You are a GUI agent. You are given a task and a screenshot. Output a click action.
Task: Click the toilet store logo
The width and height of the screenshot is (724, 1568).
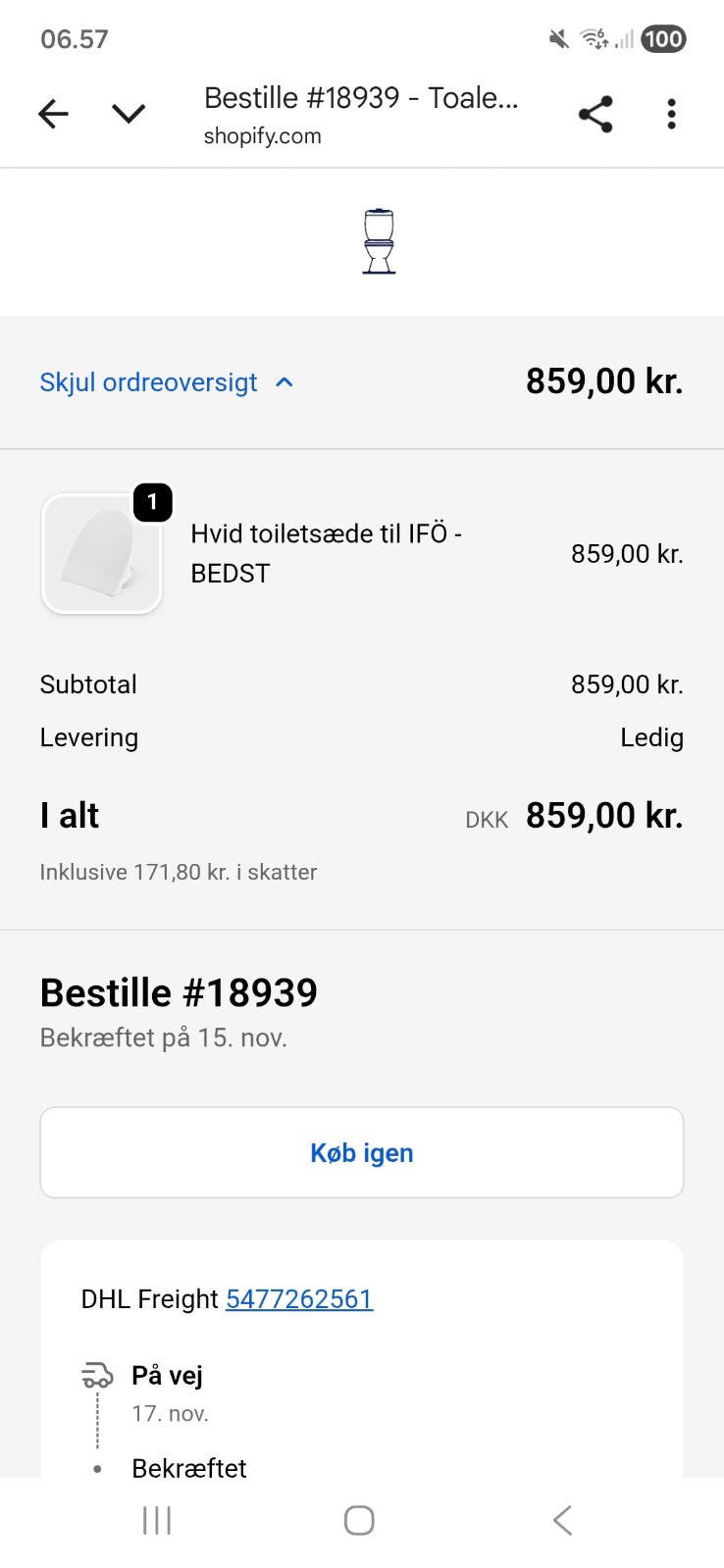point(380,240)
